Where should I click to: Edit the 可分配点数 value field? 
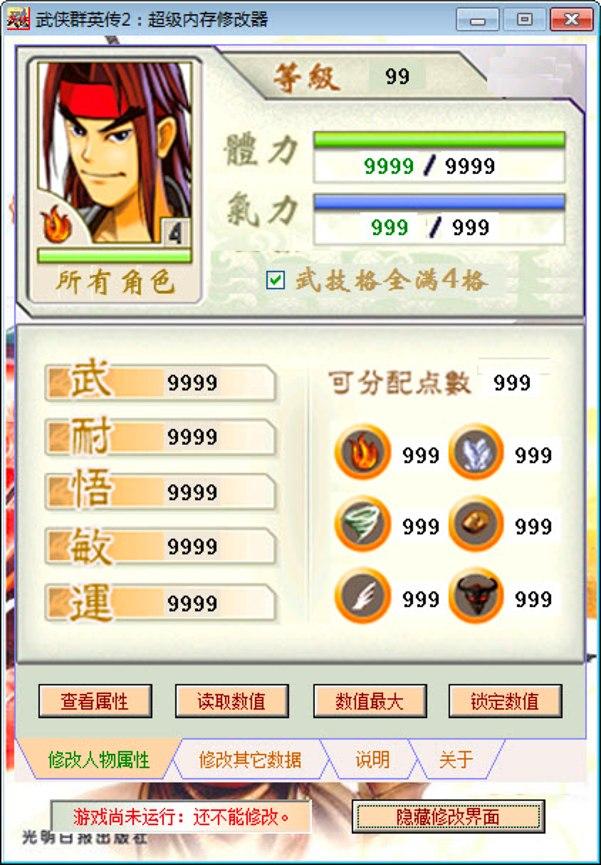[511, 383]
